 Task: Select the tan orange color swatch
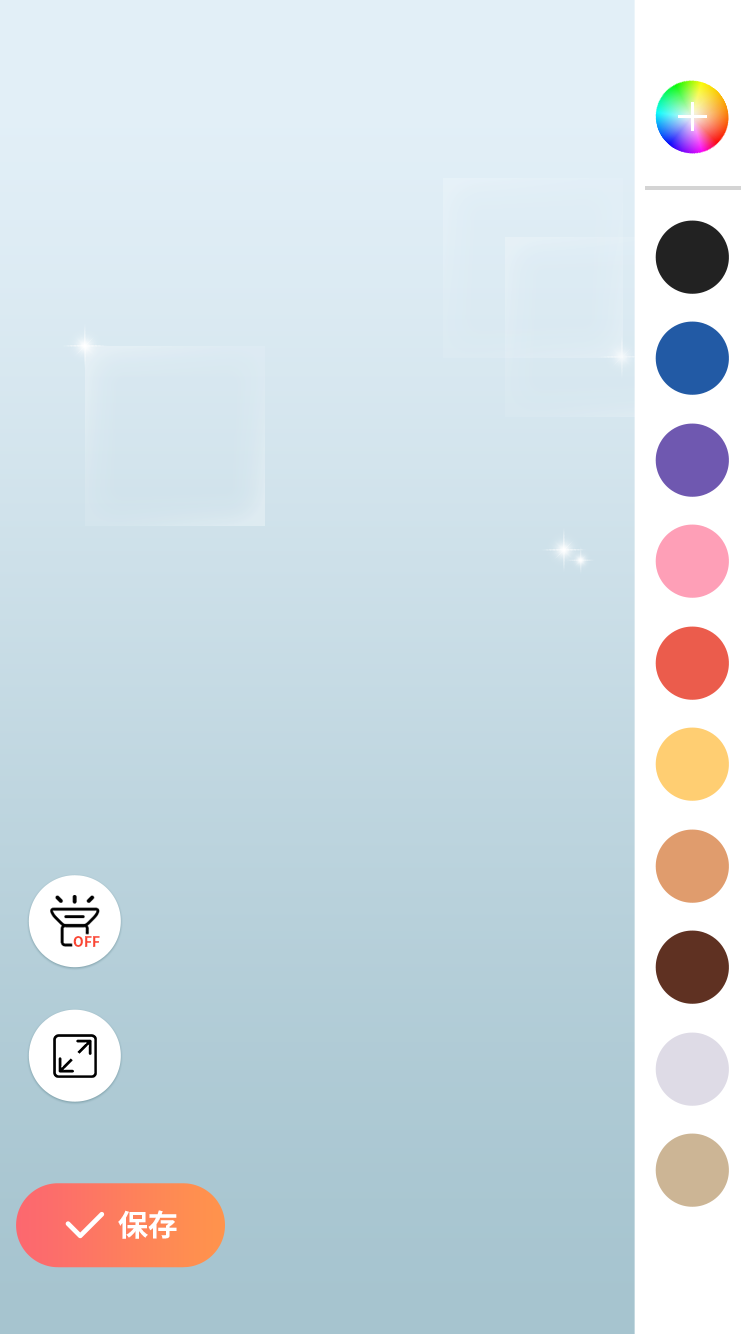(x=692, y=866)
